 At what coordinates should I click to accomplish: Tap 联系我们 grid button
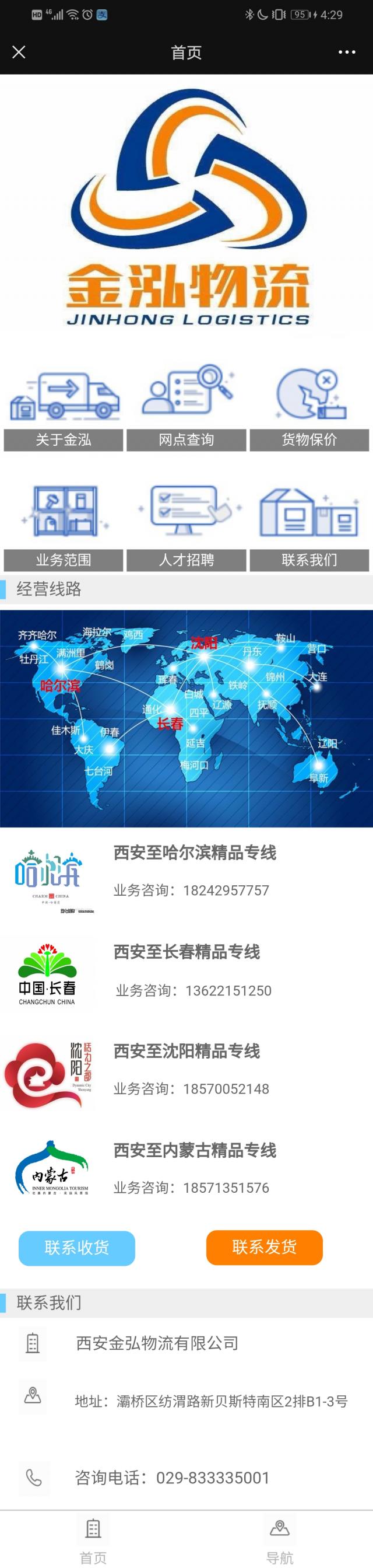[x=309, y=560]
